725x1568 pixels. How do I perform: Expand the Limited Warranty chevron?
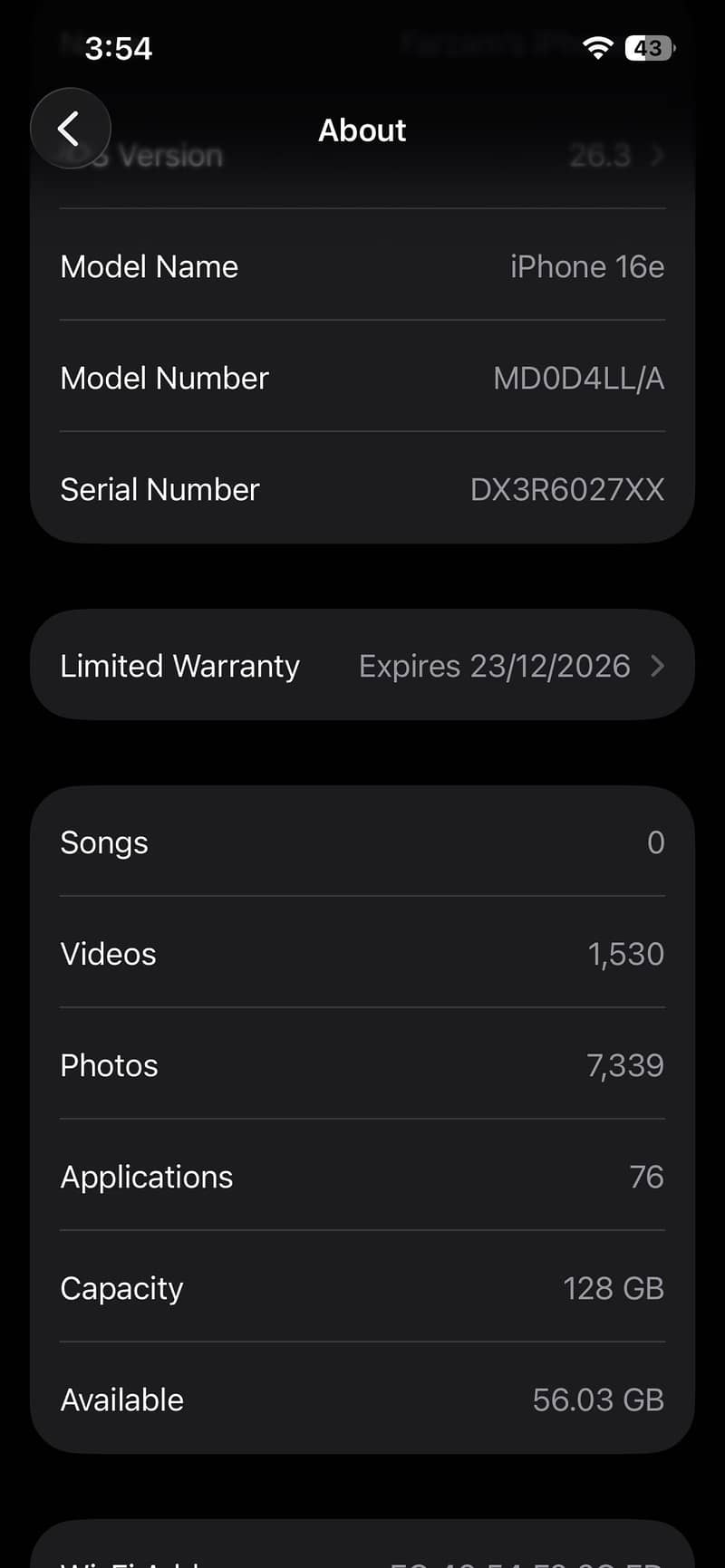coord(657,665)
